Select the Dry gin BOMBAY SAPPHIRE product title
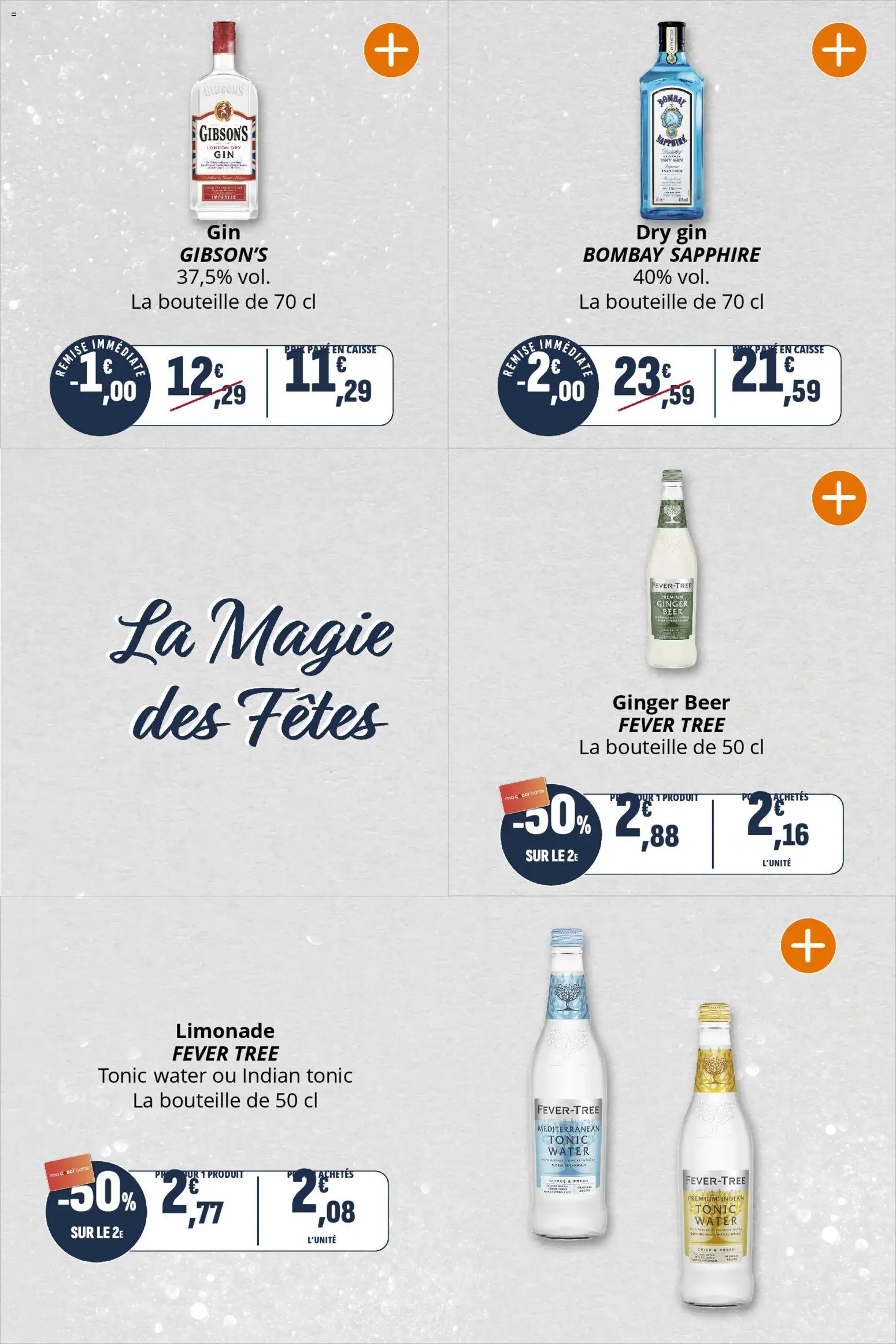896x1344 pixels. tap(671, 244)
